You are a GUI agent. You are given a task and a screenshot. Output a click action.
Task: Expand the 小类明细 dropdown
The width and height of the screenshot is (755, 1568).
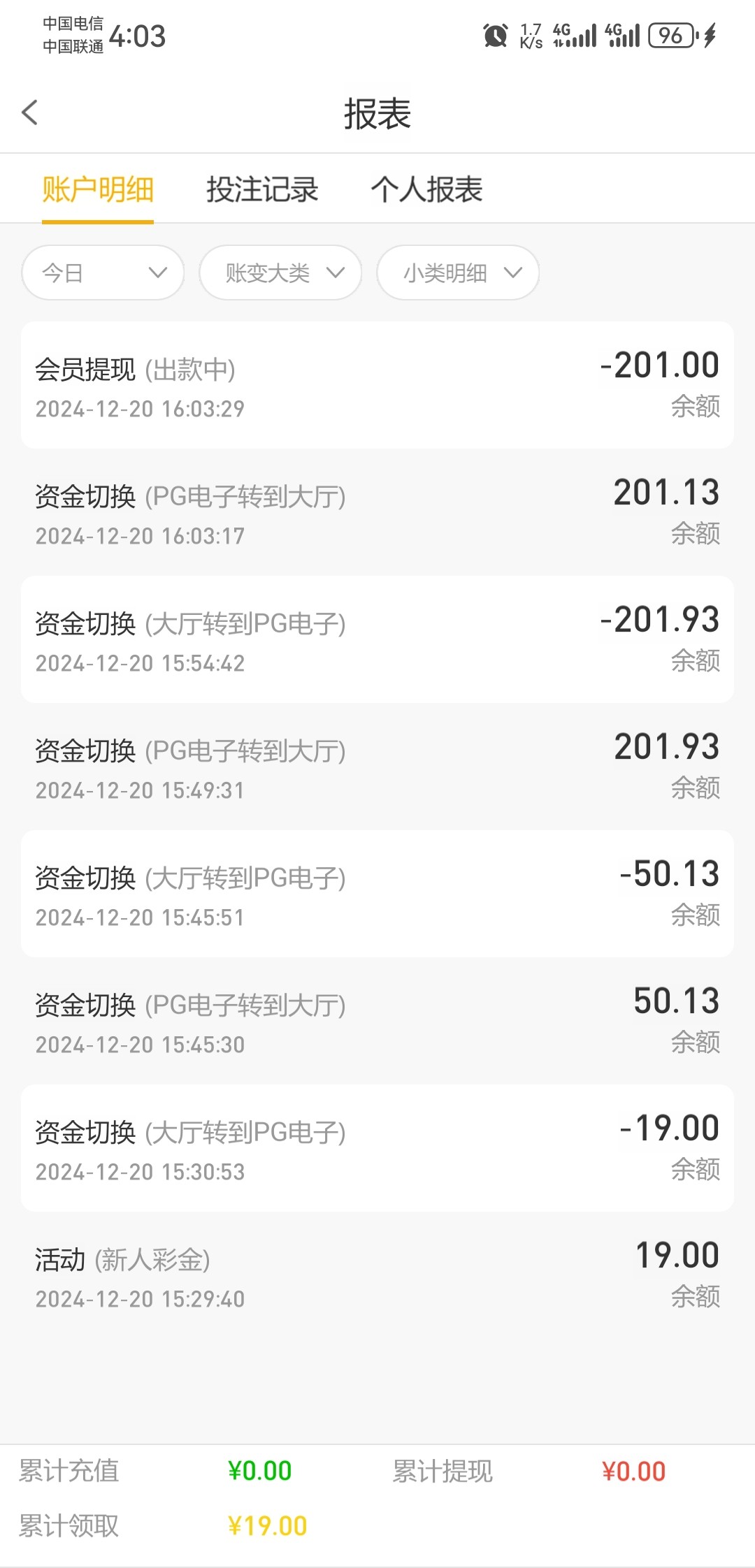[458, 273]
